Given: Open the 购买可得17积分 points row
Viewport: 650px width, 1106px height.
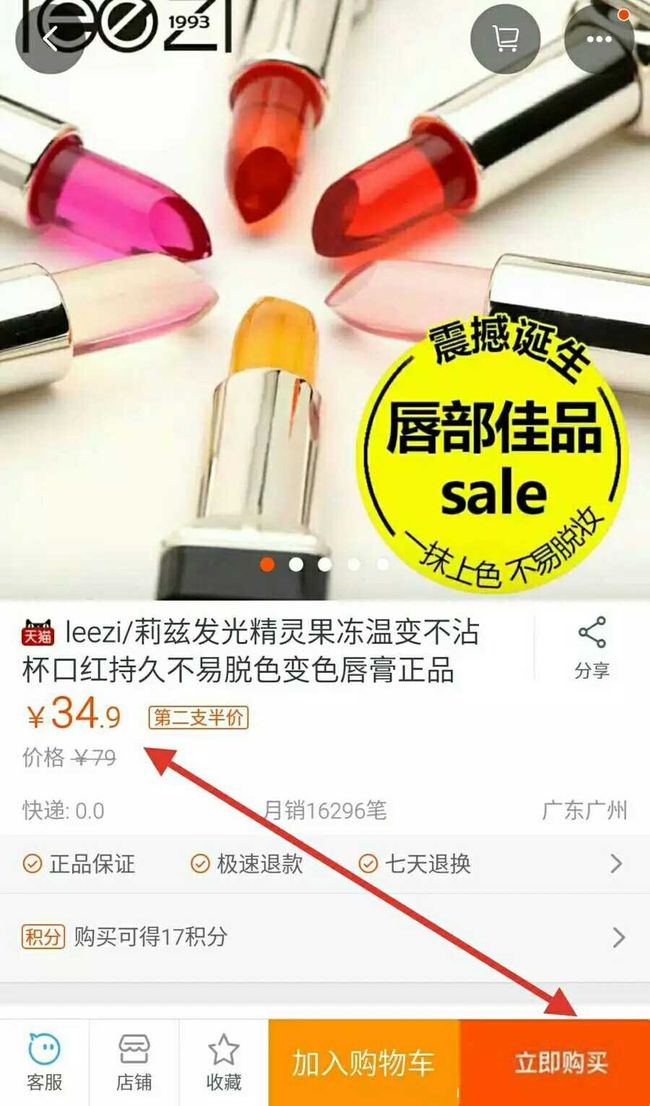Looking at the screenshot, I should (325, 937).
